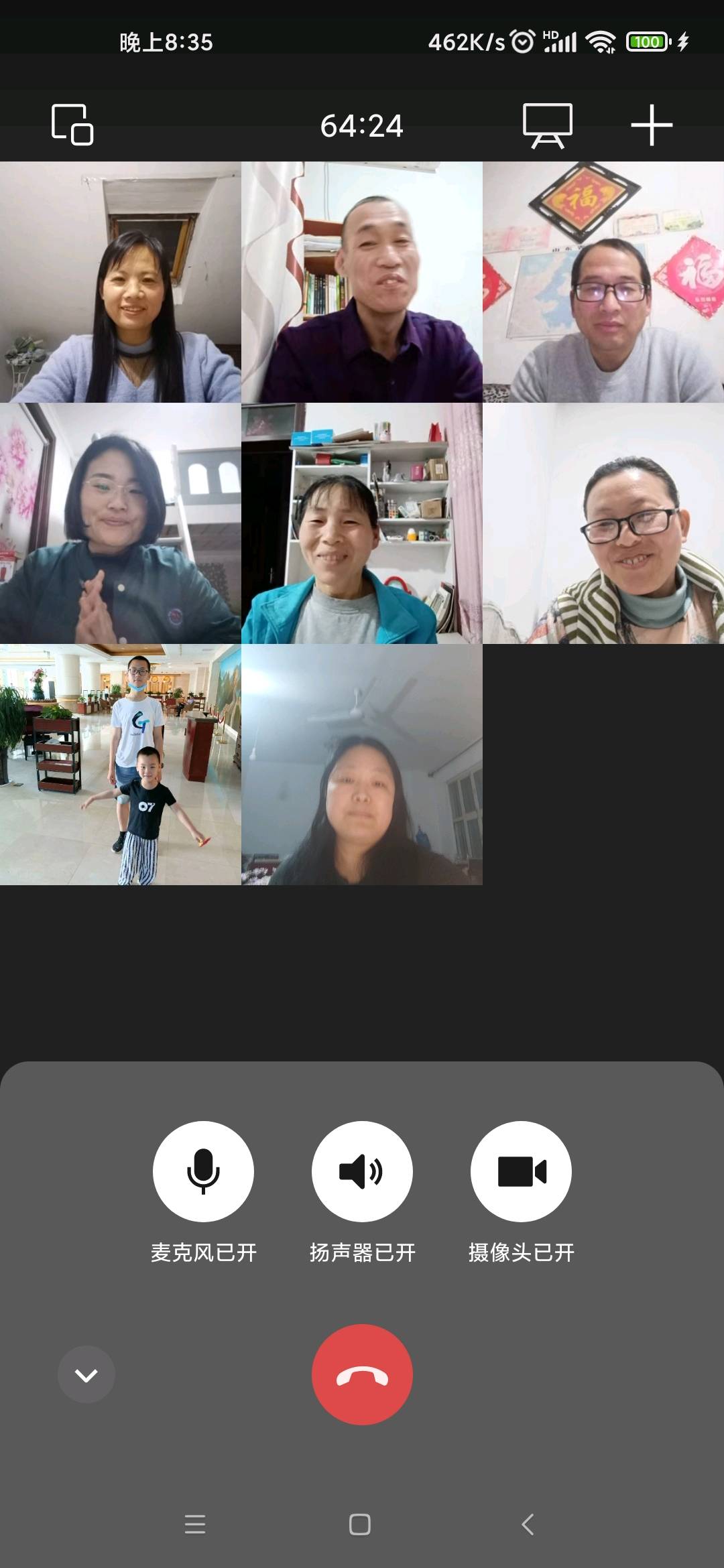Image resolution: width=724 pixels, height=1568 pixels.
Task: Go to home via system square button
Action: (x=360, y=1524)
